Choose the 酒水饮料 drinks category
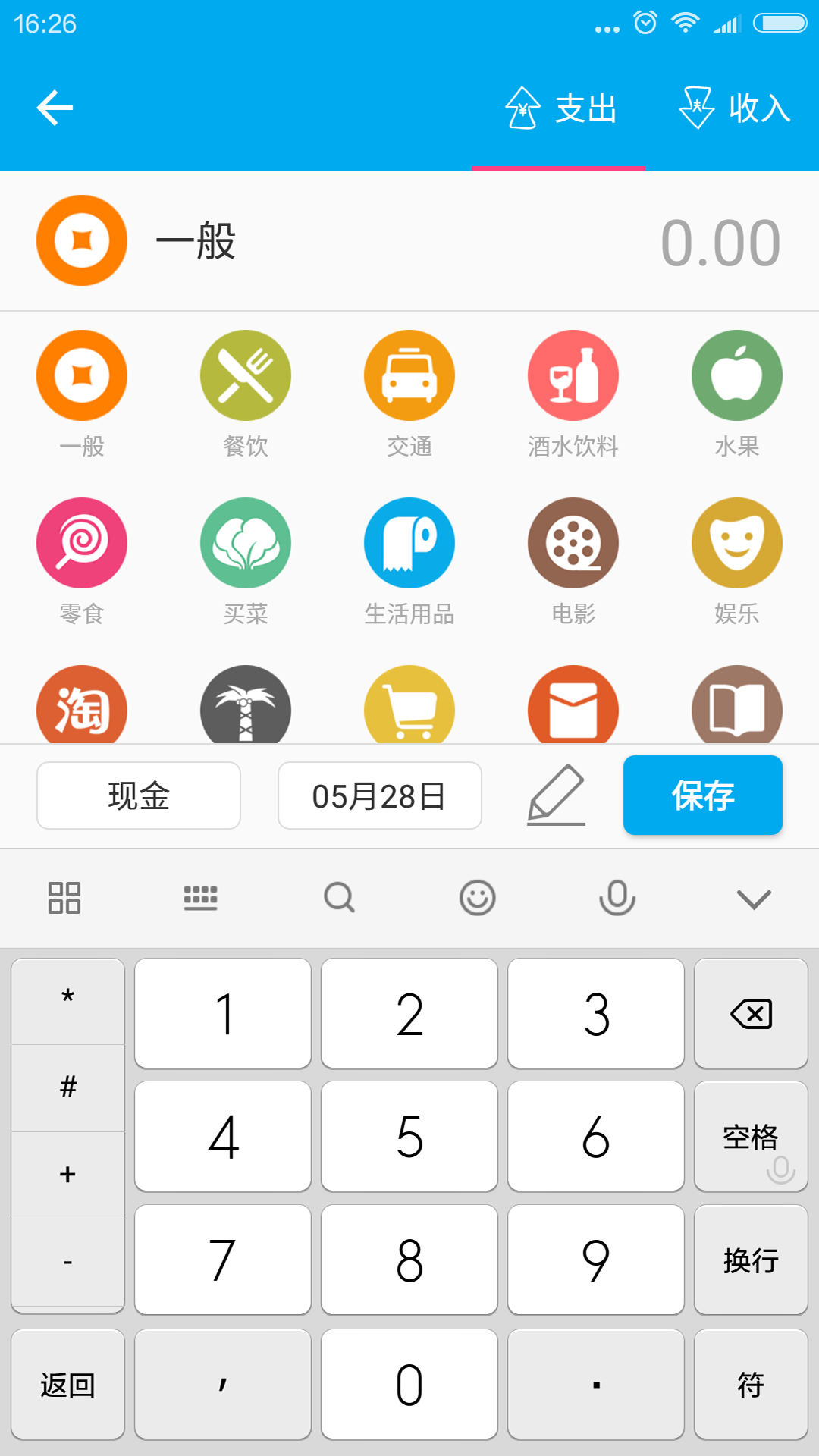The width and height of the screenshot is (819, 1456). coord(573,375)
